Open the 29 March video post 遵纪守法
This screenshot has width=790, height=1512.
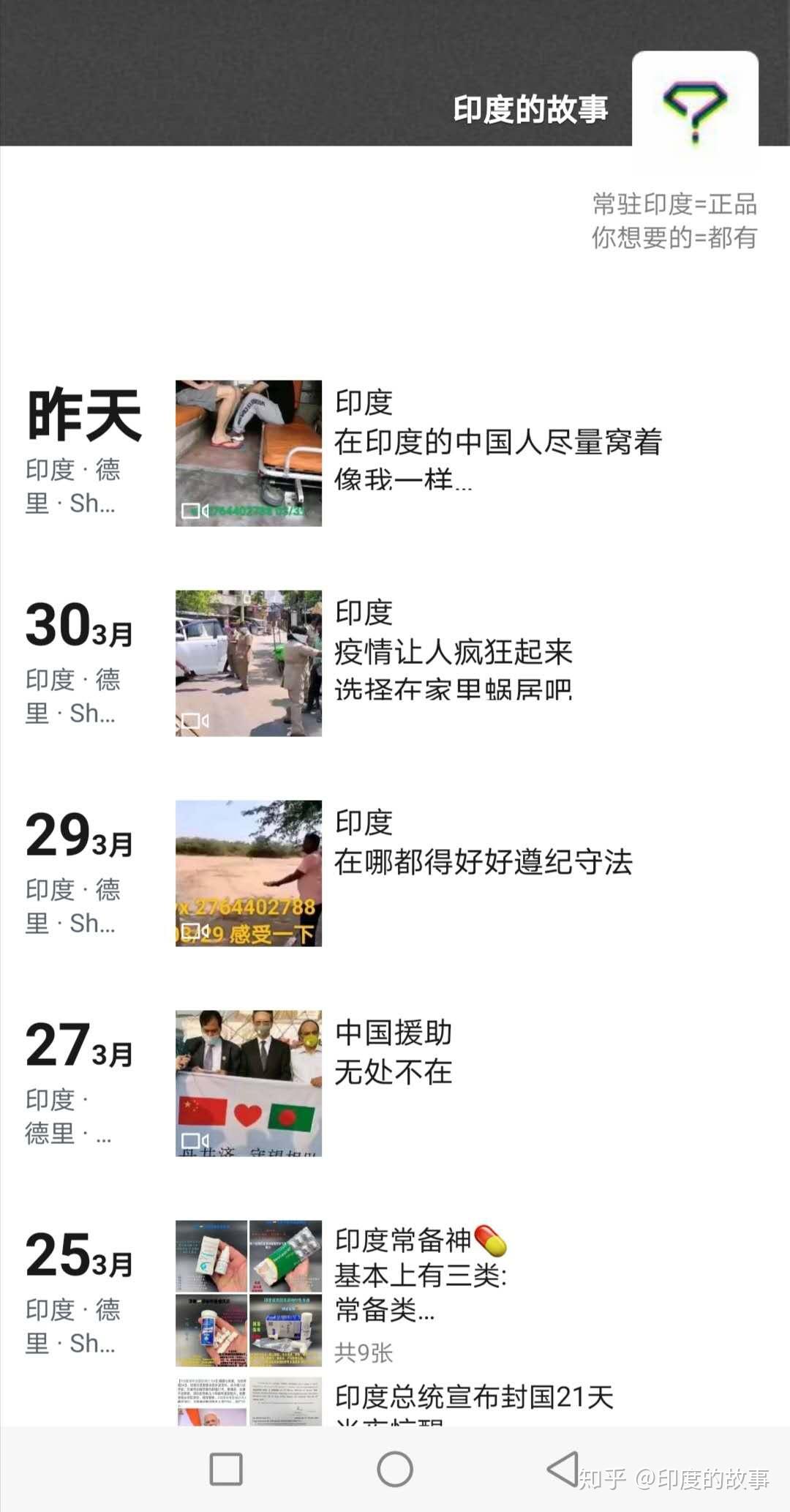[x=249, y=873]
